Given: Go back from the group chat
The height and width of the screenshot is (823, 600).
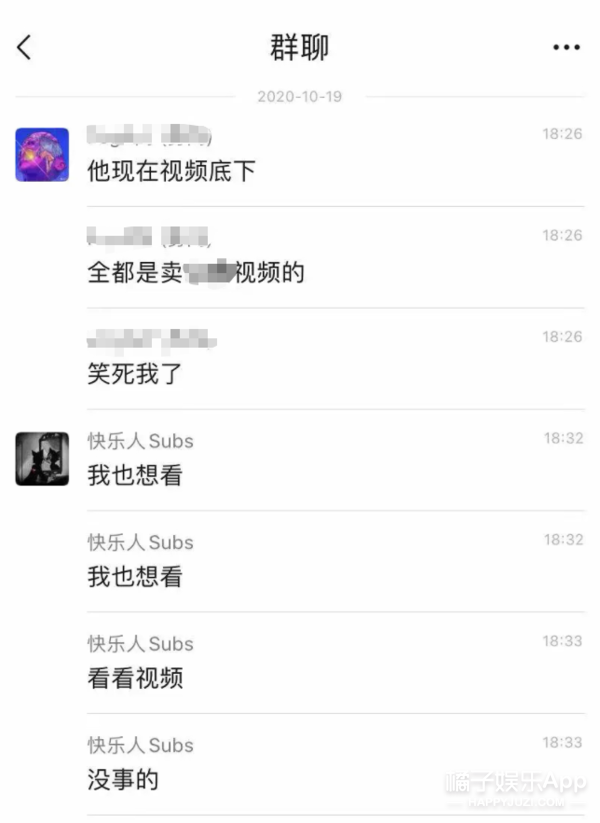Looking at the screenshot, I should point(25,46).
